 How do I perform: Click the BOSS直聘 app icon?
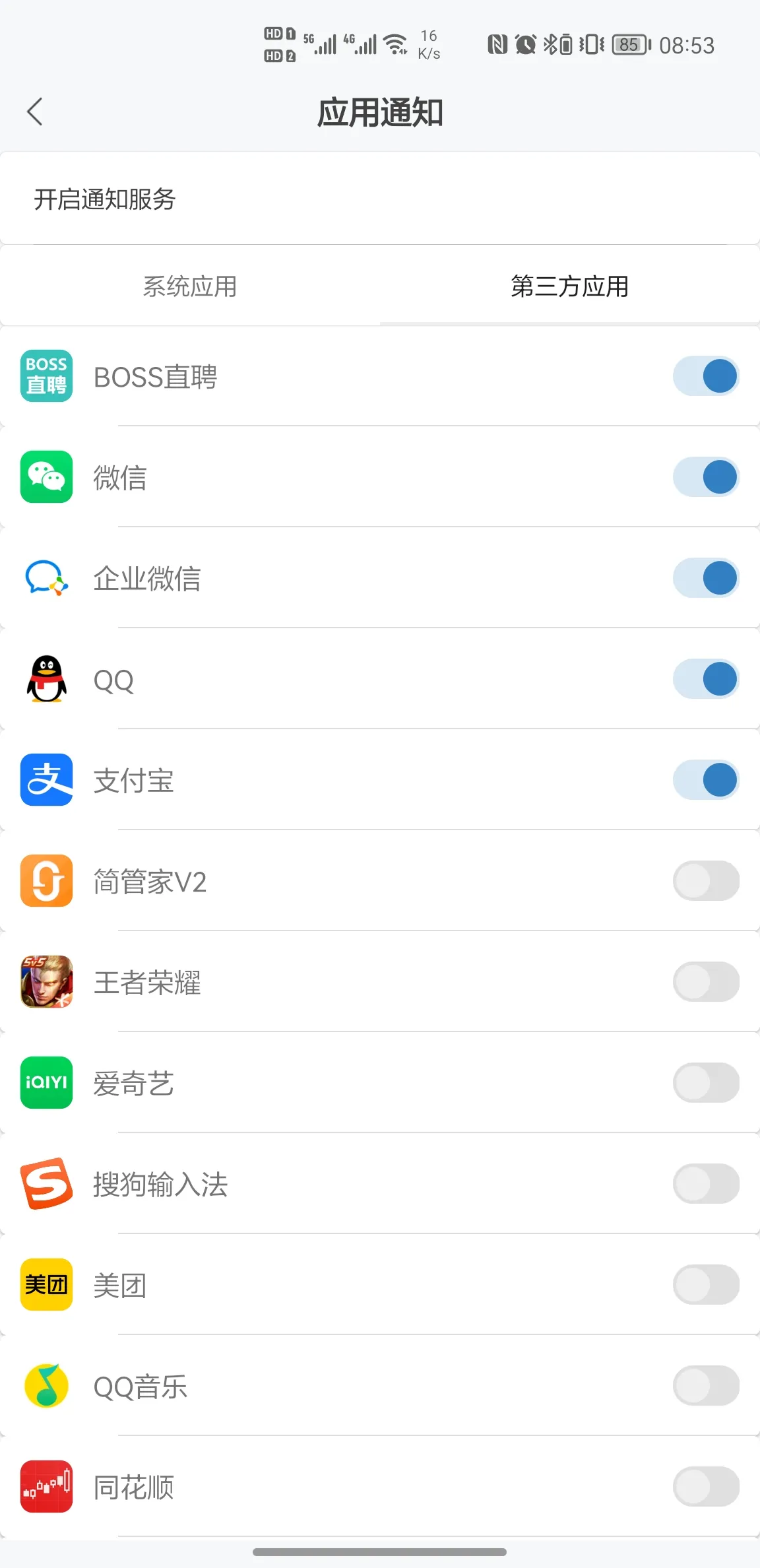tap(46, 376)
